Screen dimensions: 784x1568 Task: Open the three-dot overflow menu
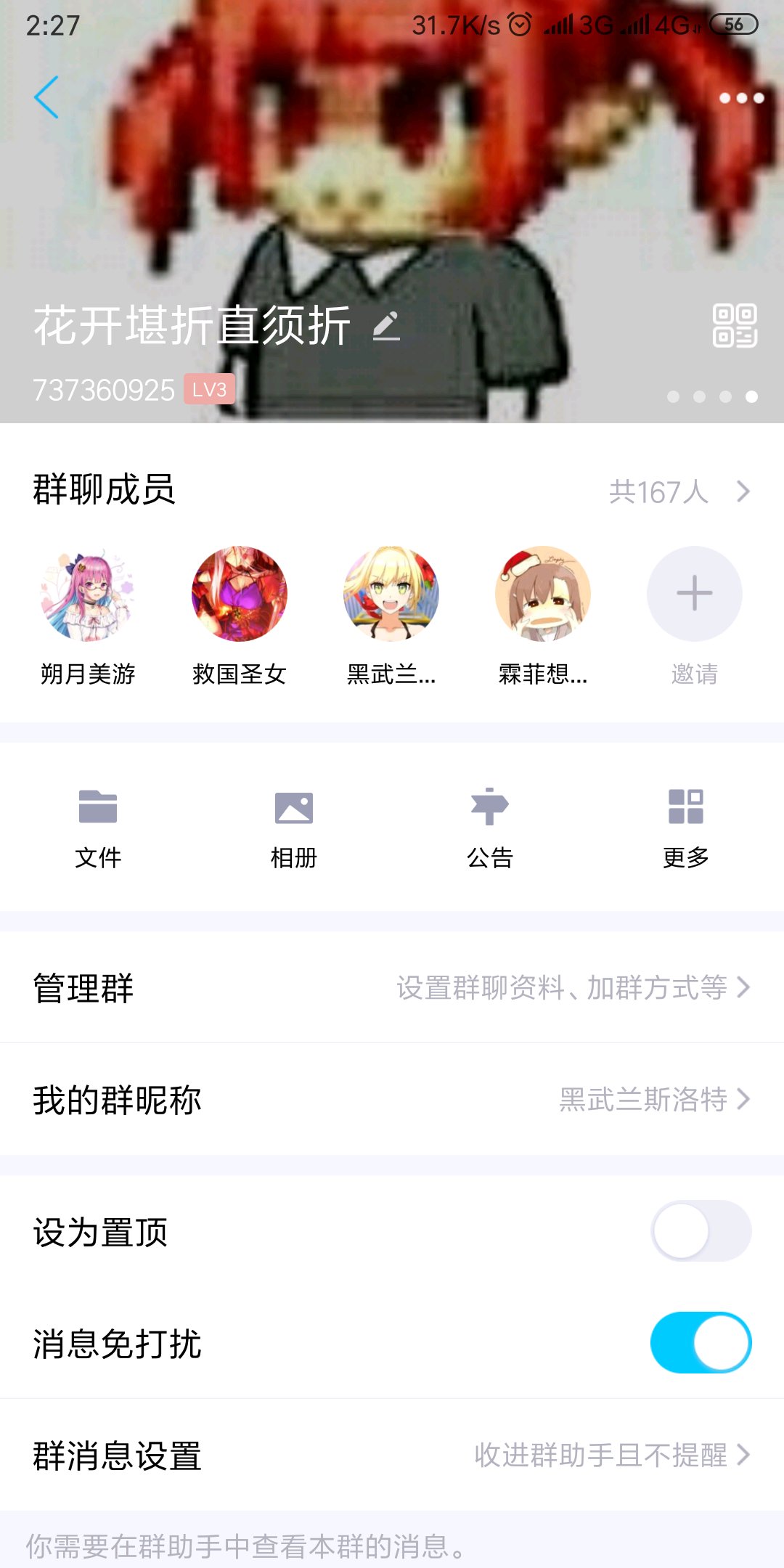(741, 98)
